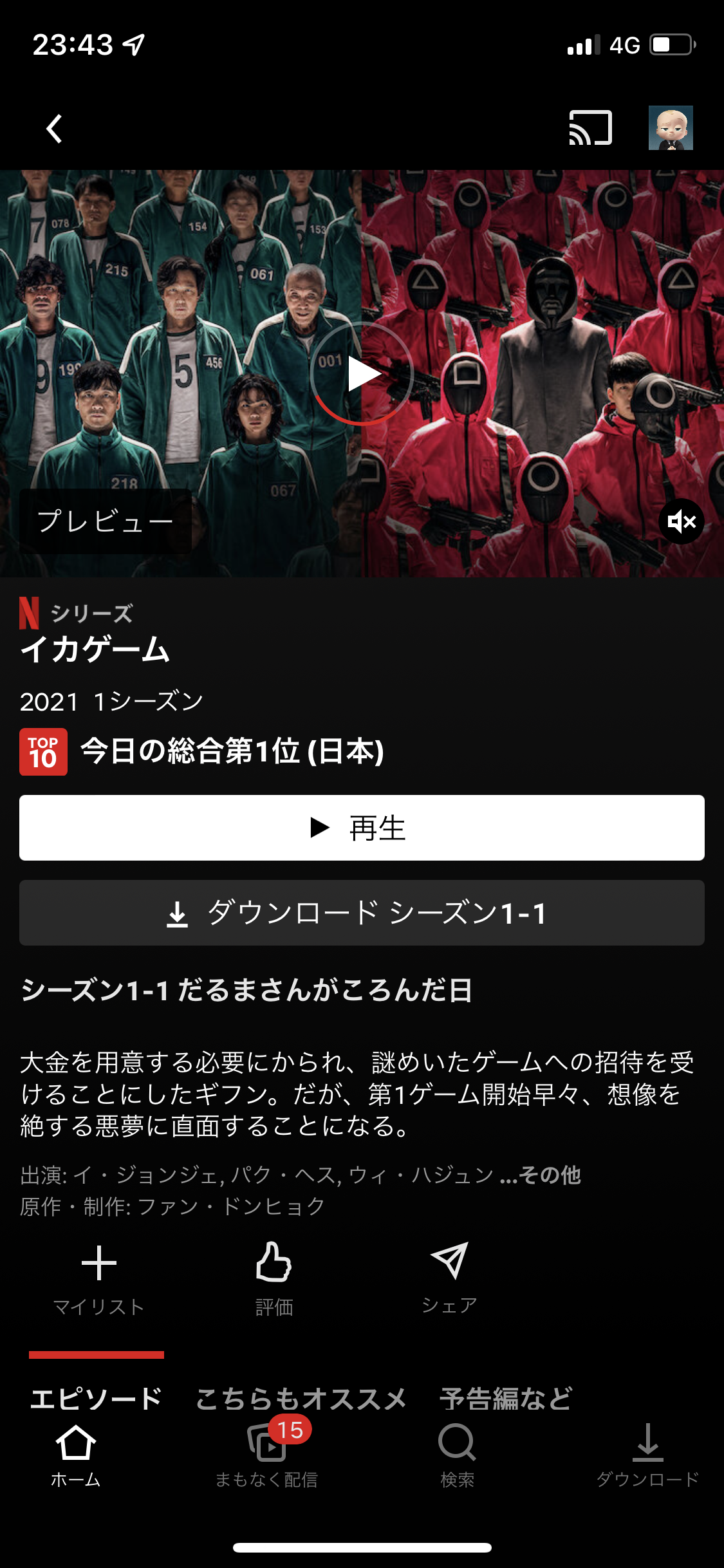
Task: Tap the white 再生 play button
Action: pos(362,828)
